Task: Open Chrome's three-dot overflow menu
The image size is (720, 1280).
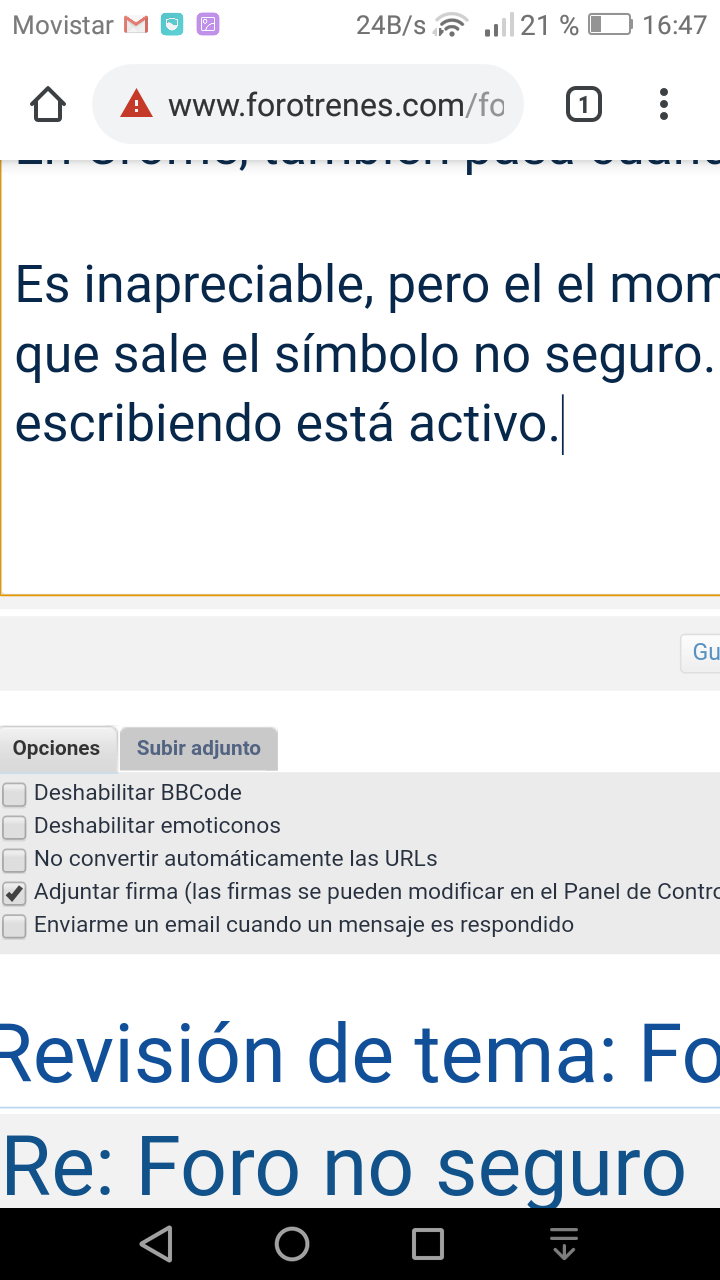Action: [x=664, y=105]
